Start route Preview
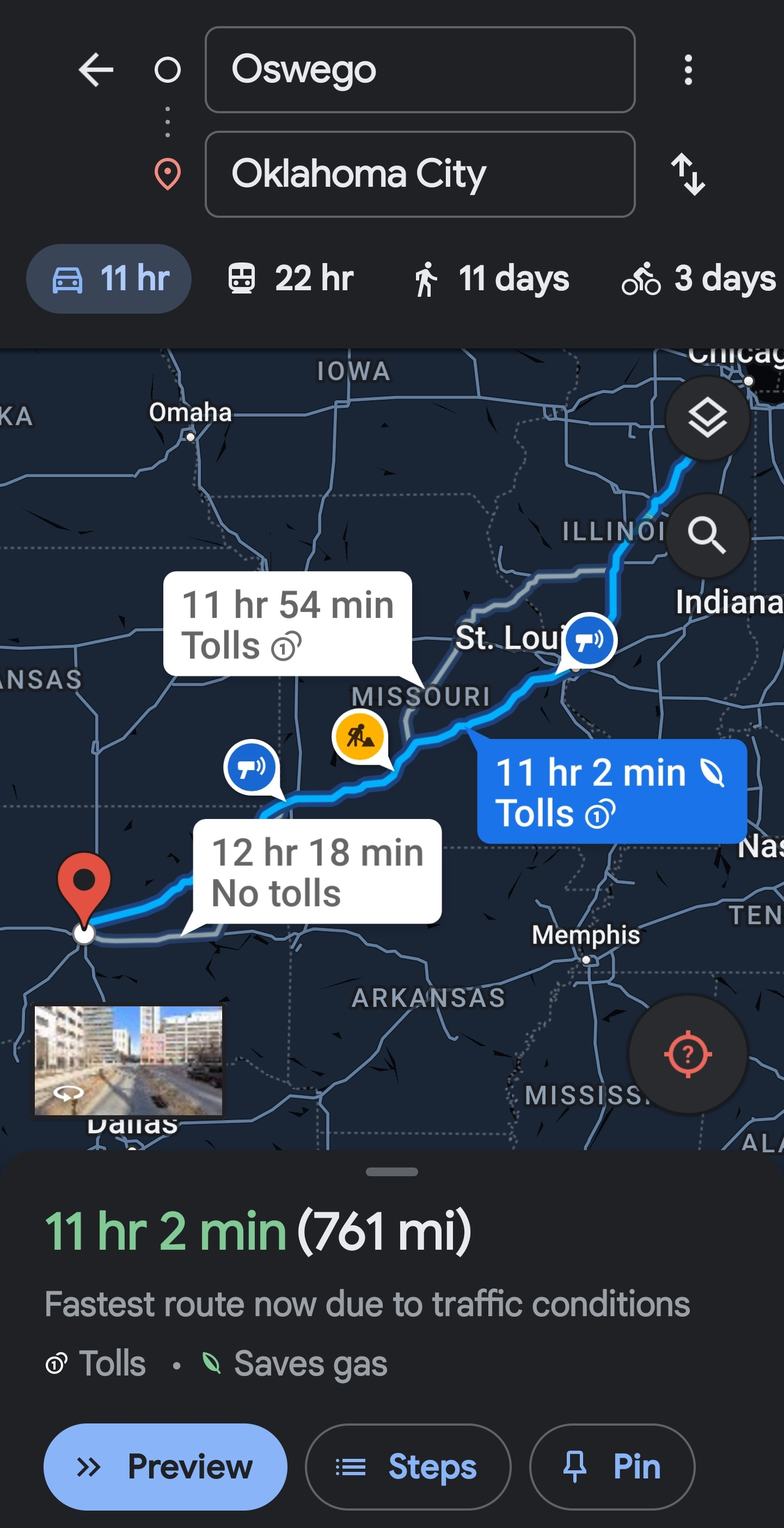784x1528 pixels. (166, 1467)
